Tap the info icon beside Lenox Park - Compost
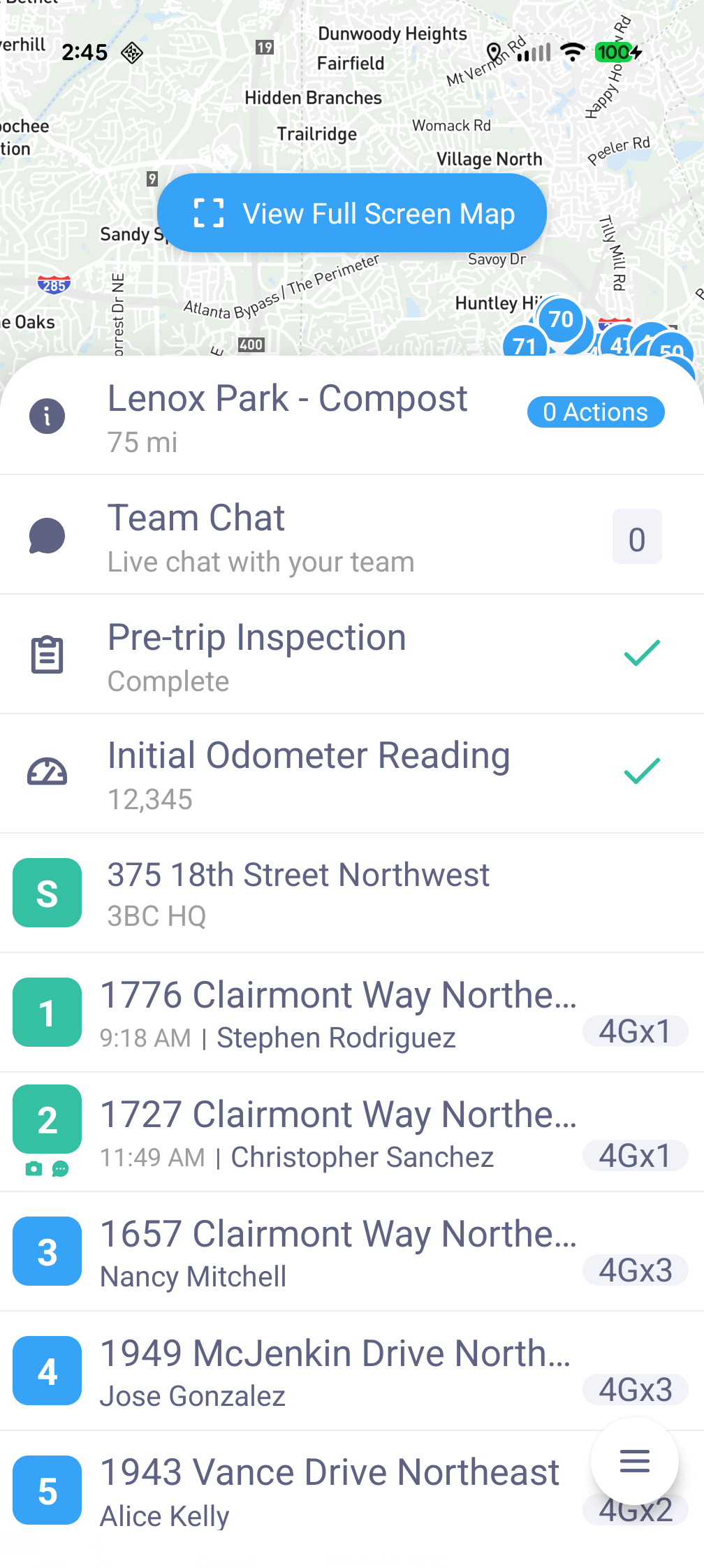The height and width of the screenshot is (1568, 704). 47,416
